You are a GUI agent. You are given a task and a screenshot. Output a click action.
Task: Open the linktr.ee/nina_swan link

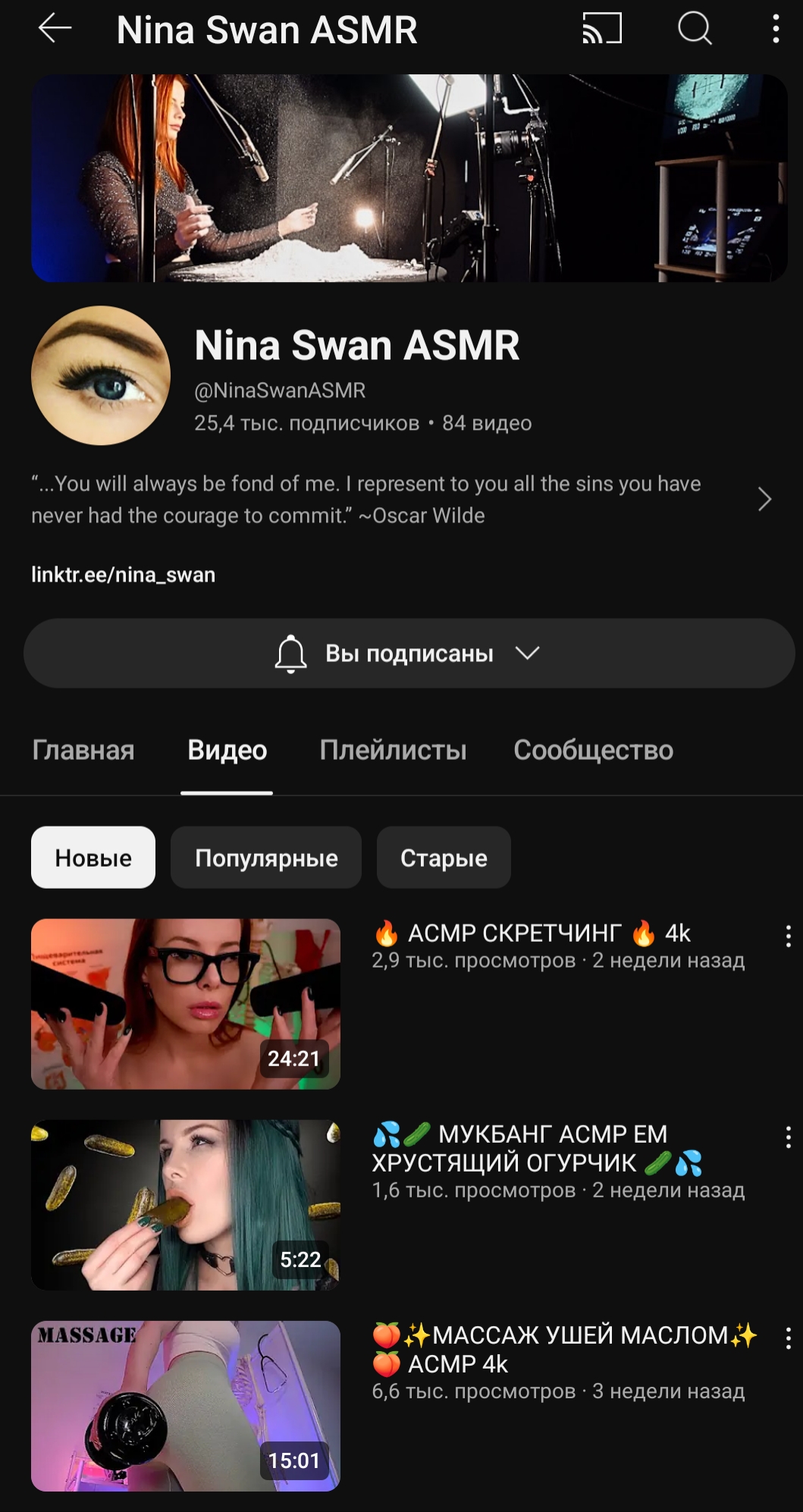(x=123, y=575)
